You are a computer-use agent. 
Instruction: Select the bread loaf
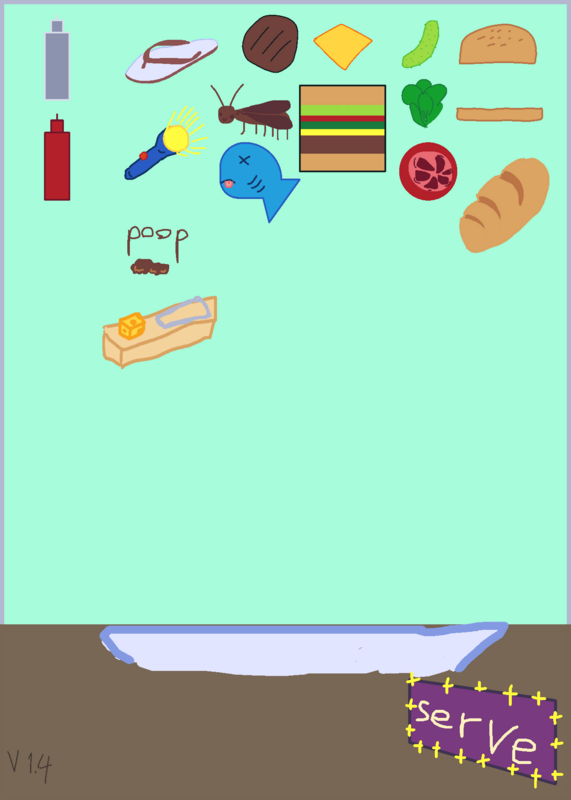click(x=504, y=205)
